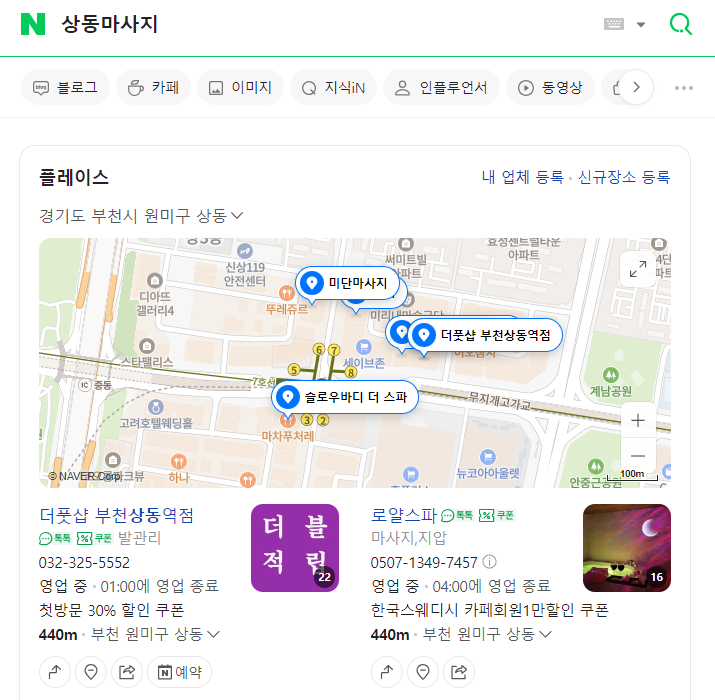
Task: Open the 지식iN tab
Action: [334, 88]
